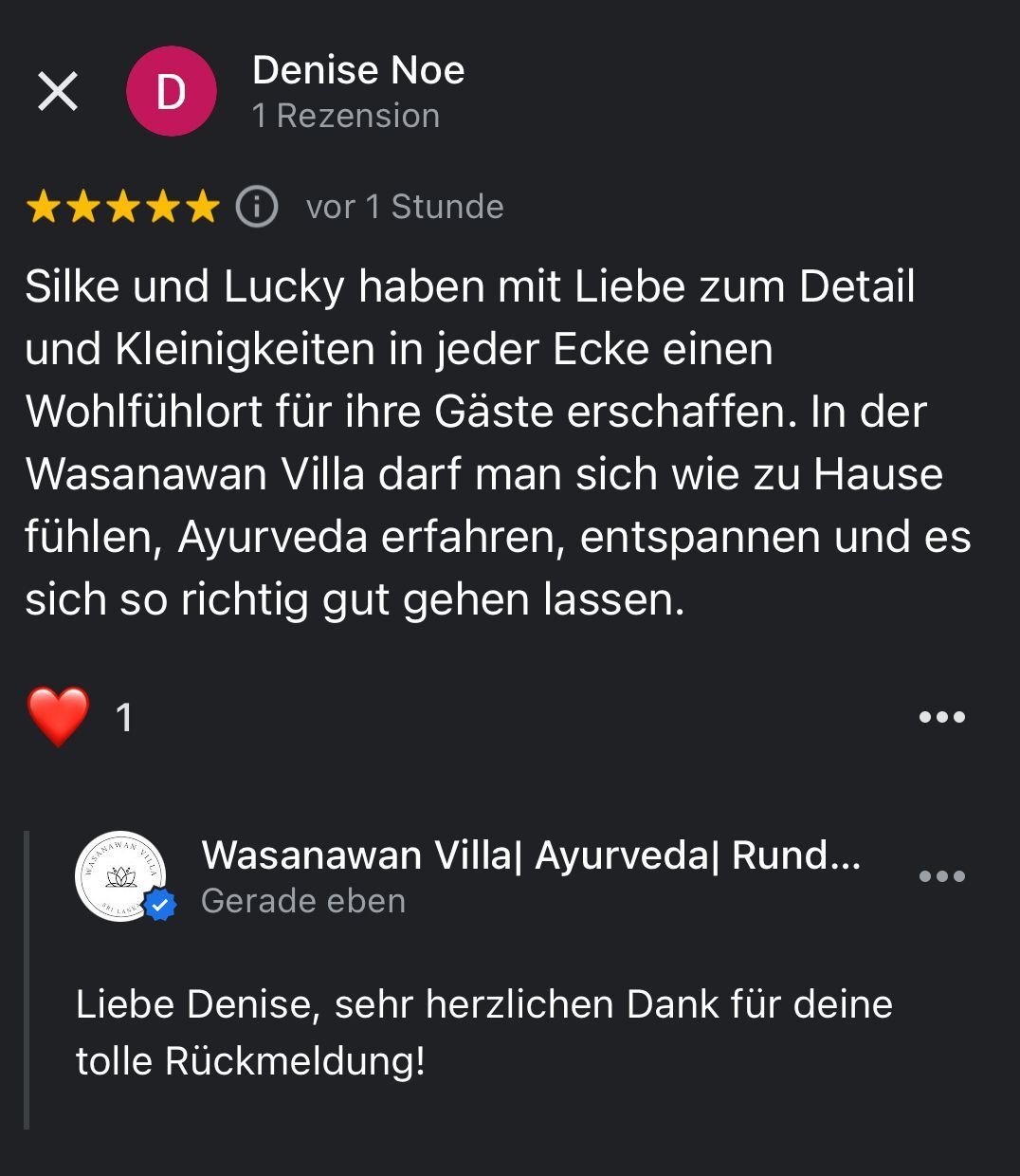The width and height of the screenshot is (1020, 1176).
Task: Close the review detail view
Action: coord(58,92)
